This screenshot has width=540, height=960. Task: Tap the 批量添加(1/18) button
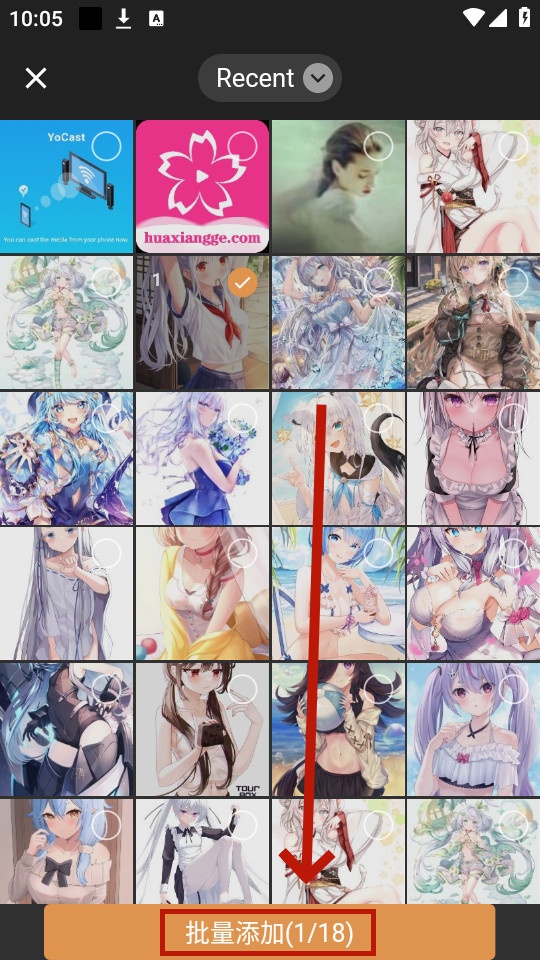(269, 932)
